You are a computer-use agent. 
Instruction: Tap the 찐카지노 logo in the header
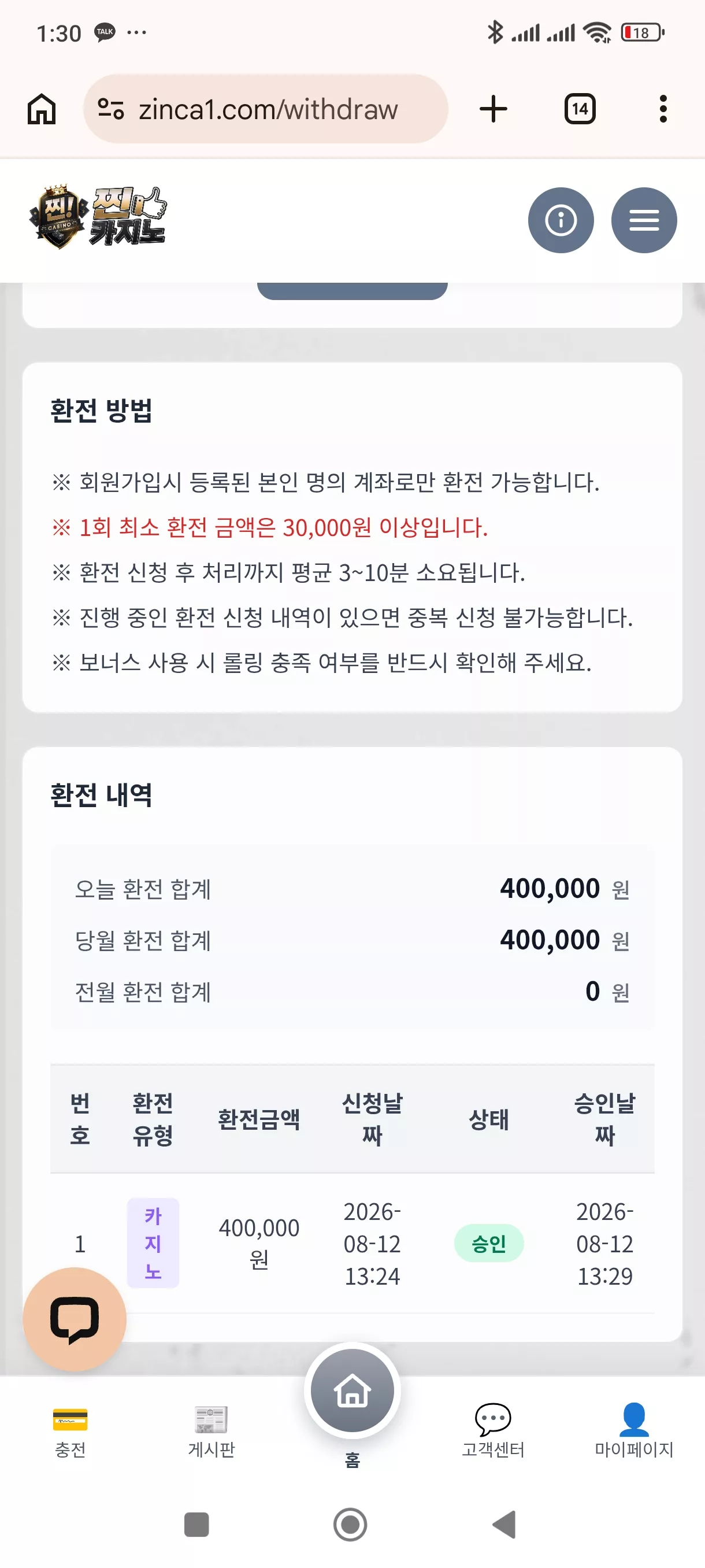97,217
